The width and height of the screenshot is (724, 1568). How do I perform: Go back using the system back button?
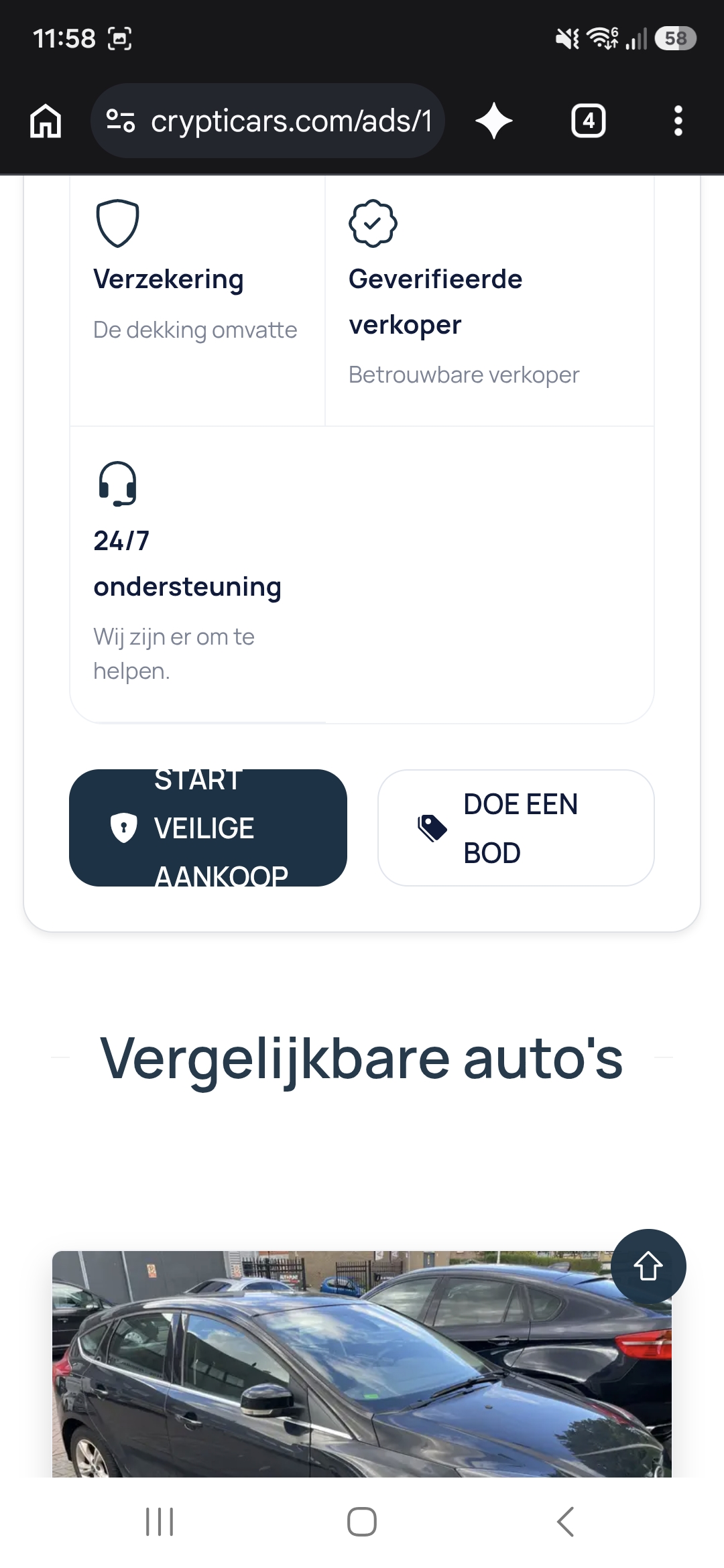pyautogui.click(x=565, y=1522)
